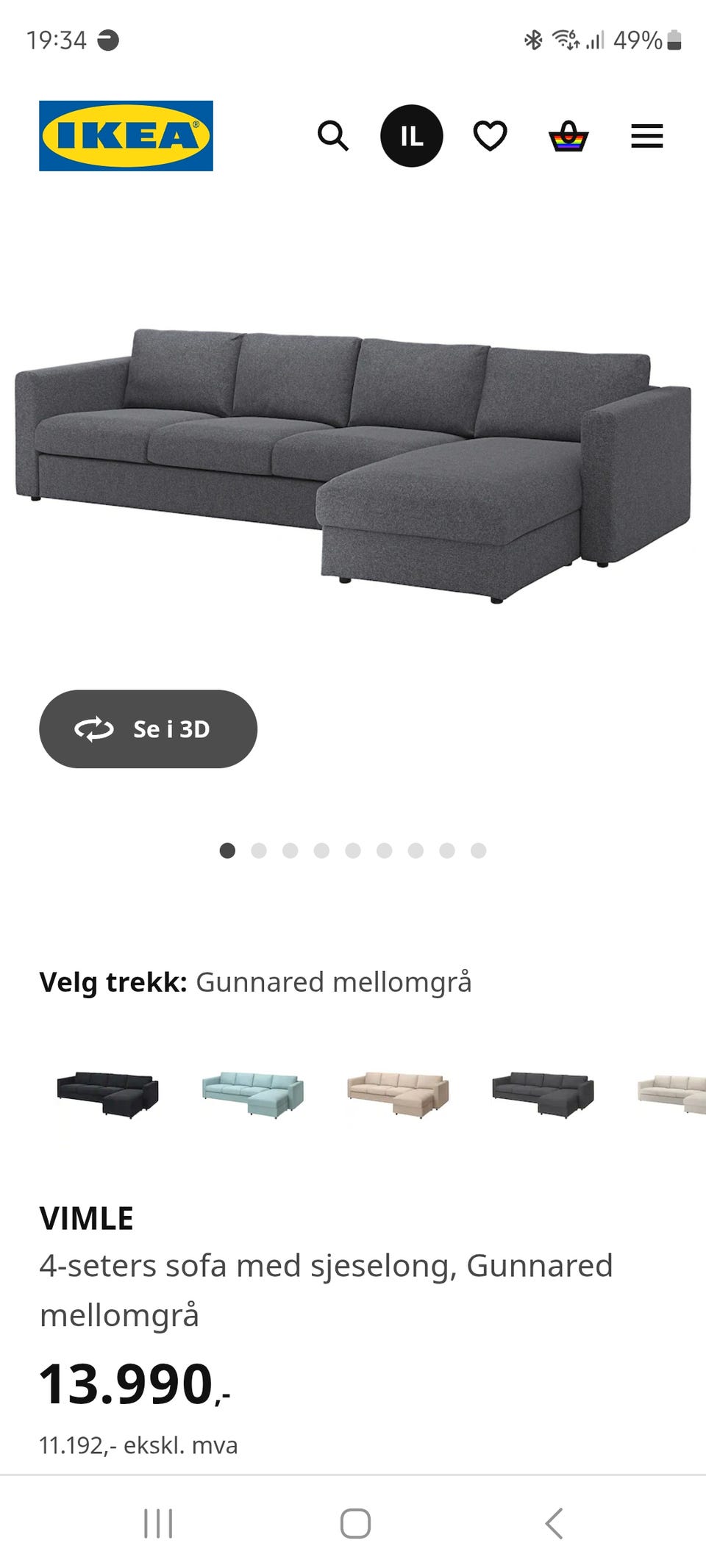Open the IL profile account
Image resolution: width=706 pixels, height=1568 pixels.
(413, 136)
